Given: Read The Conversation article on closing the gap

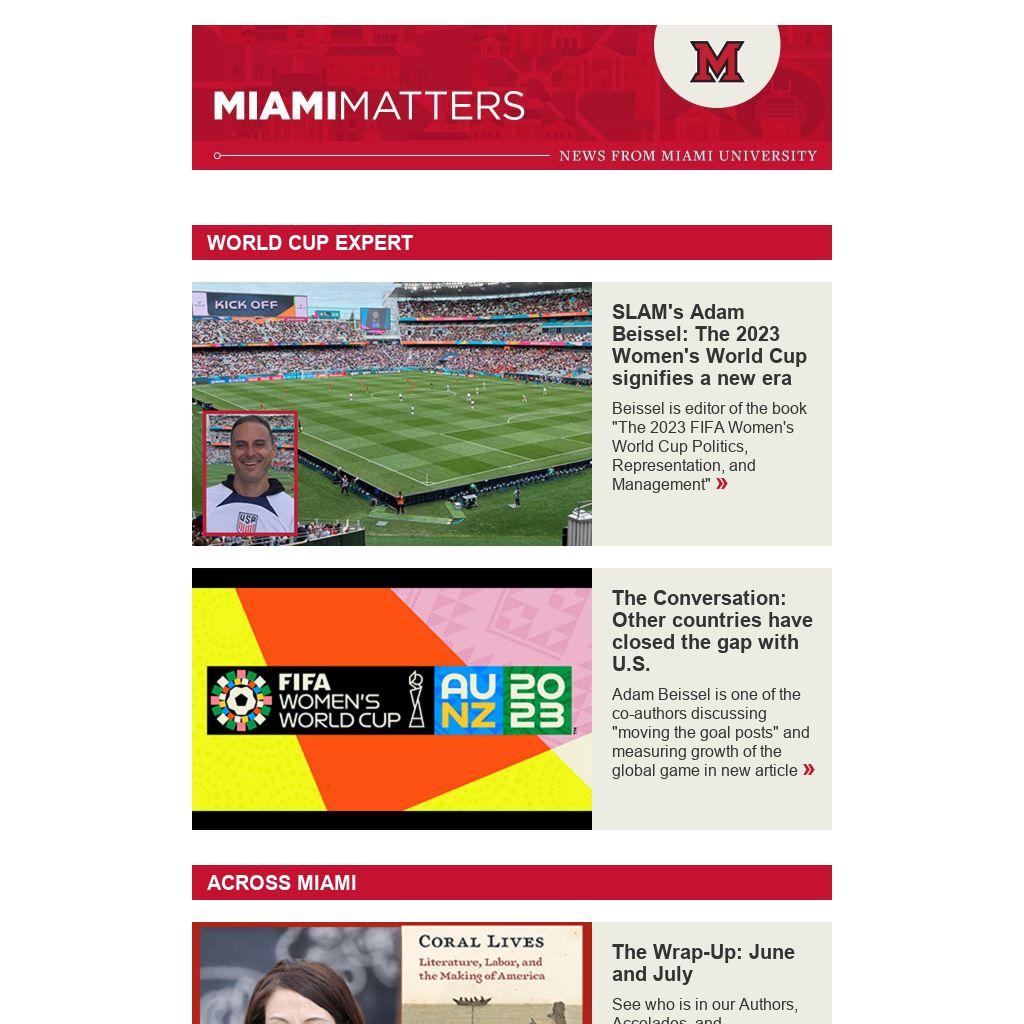Looking at the screenshot, I should tap(712, 631).
